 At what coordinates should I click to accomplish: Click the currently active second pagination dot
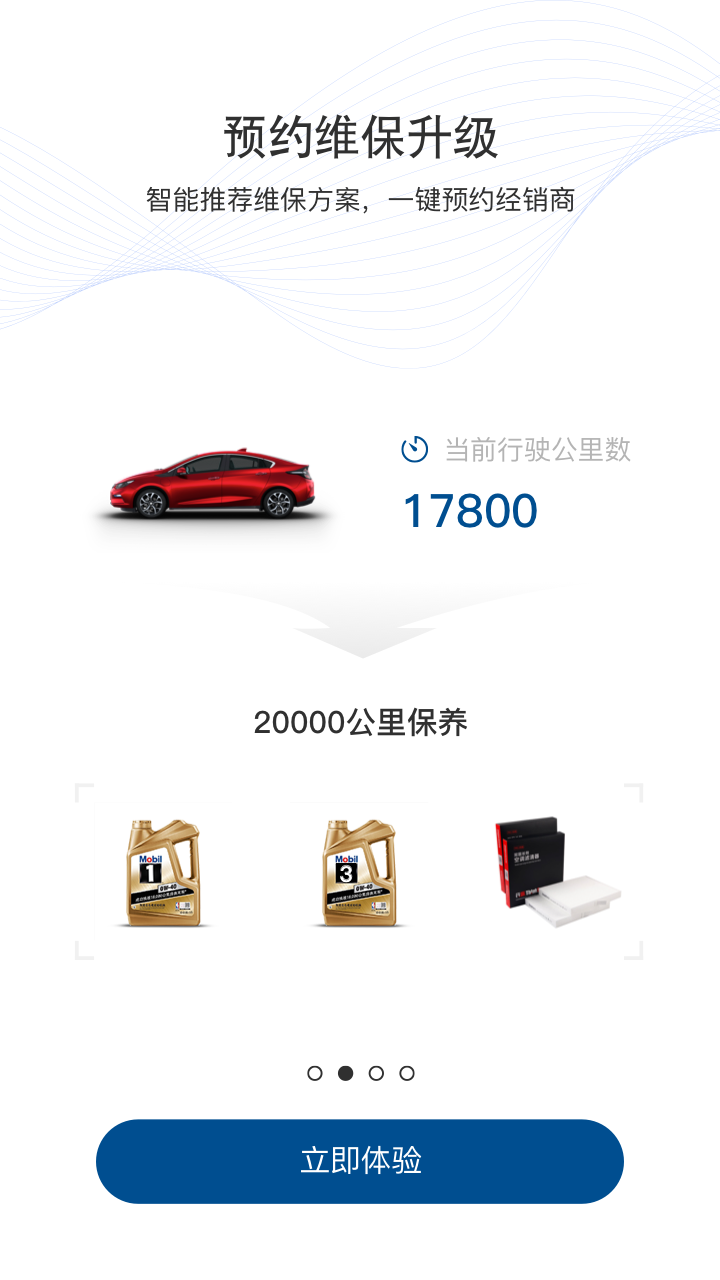coord(344,1072)
